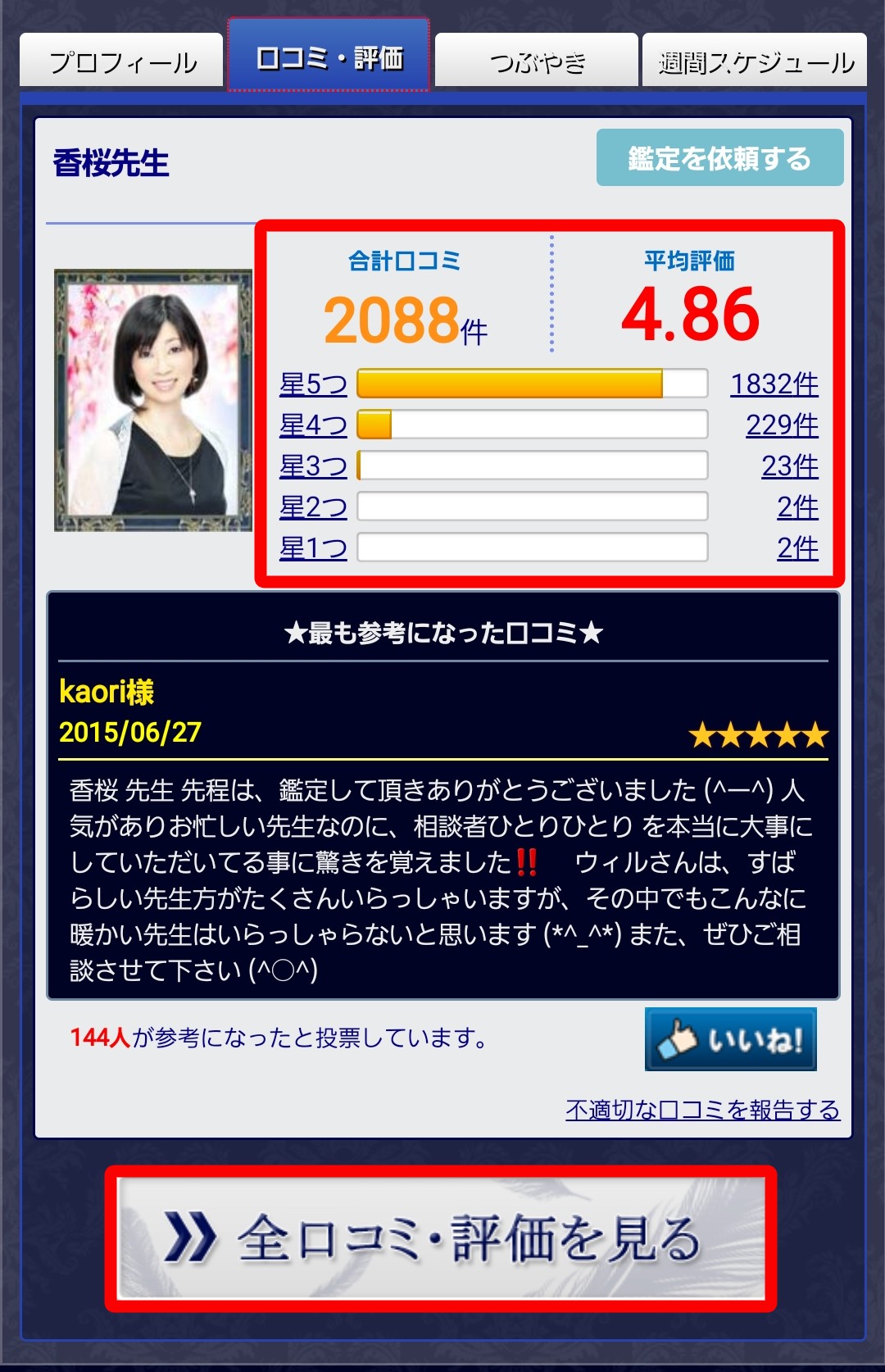Select the 口コミ・評価 tab
Image resolution: width=885 pixels, height=1372 pixels.
[x=329, y=57]
